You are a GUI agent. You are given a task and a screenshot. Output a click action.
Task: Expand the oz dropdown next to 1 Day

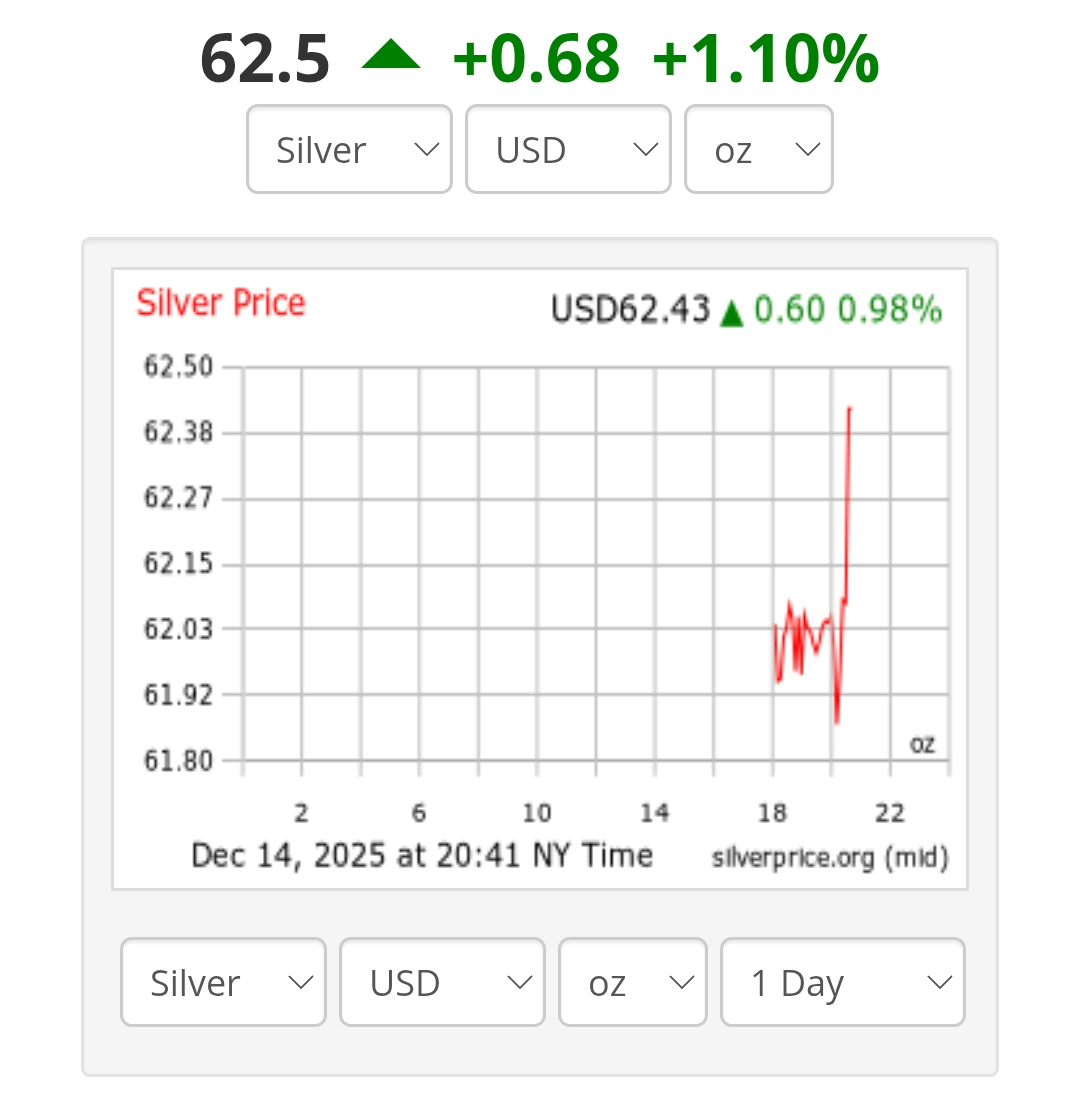[x=632, y=982]
